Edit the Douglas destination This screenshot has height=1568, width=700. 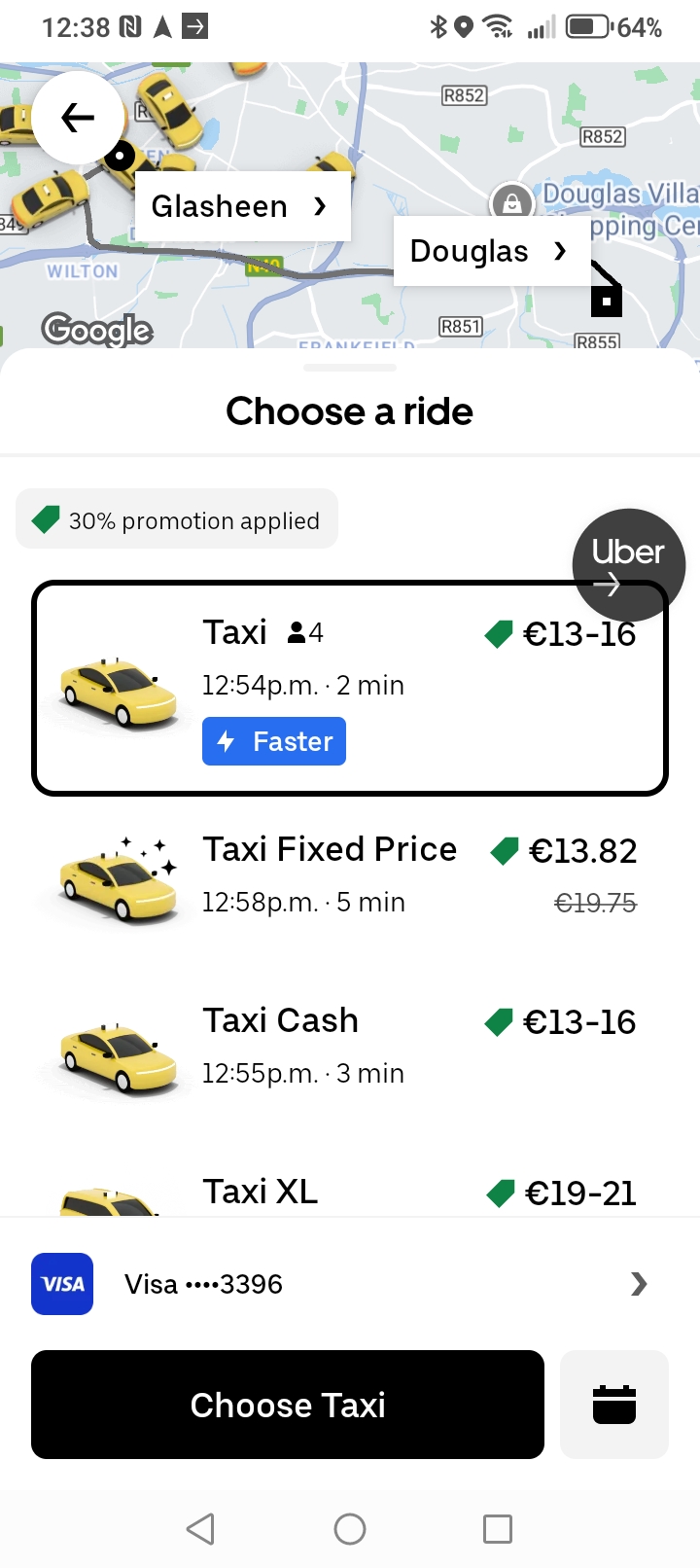tap(492, 251)
